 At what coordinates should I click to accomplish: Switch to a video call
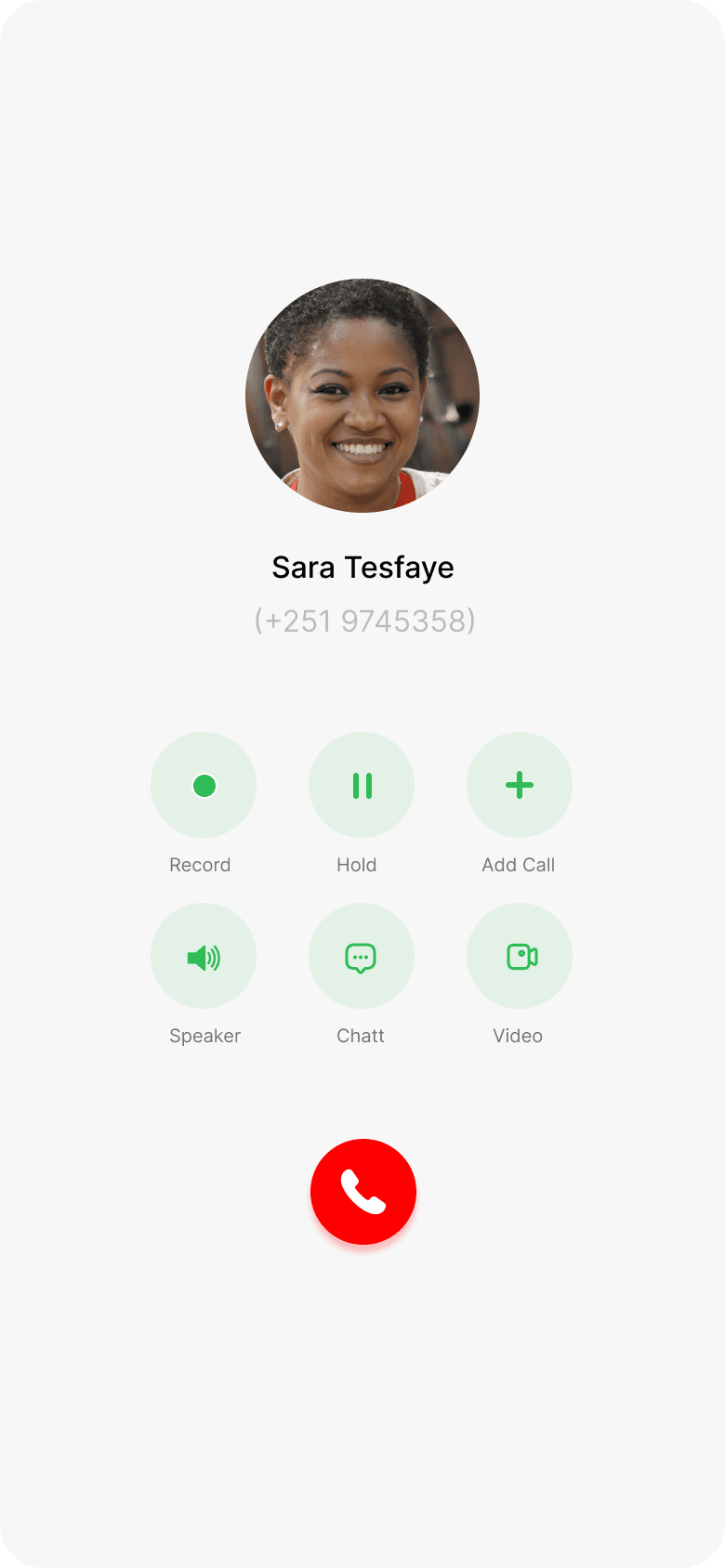[x=520, y=956]
